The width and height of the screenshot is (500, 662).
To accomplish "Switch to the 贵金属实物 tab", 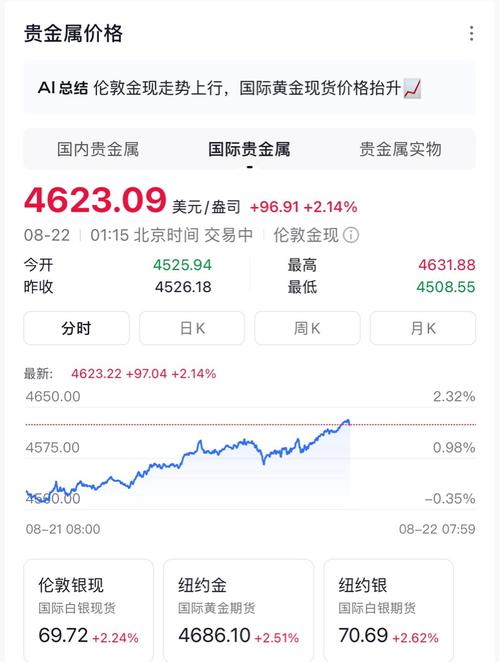I will click(x=400, y=149).
